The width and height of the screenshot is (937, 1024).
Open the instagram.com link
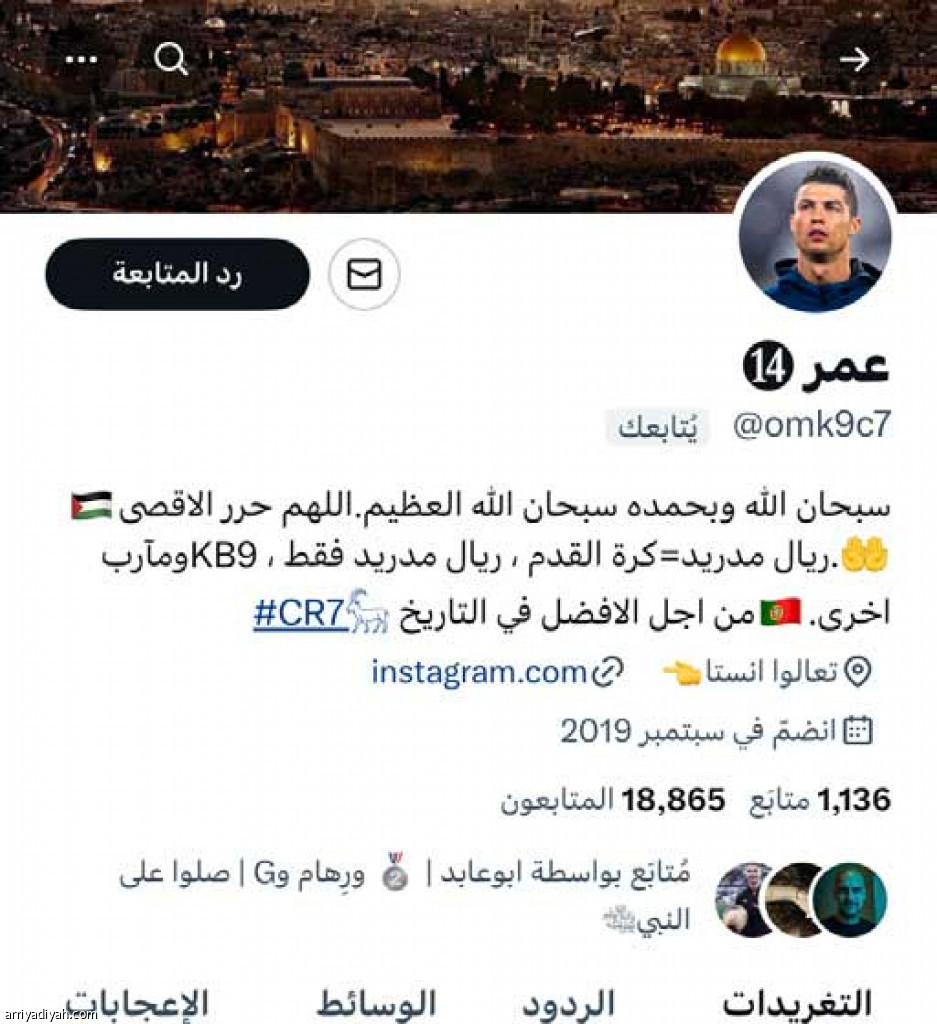tap(478, 672)
